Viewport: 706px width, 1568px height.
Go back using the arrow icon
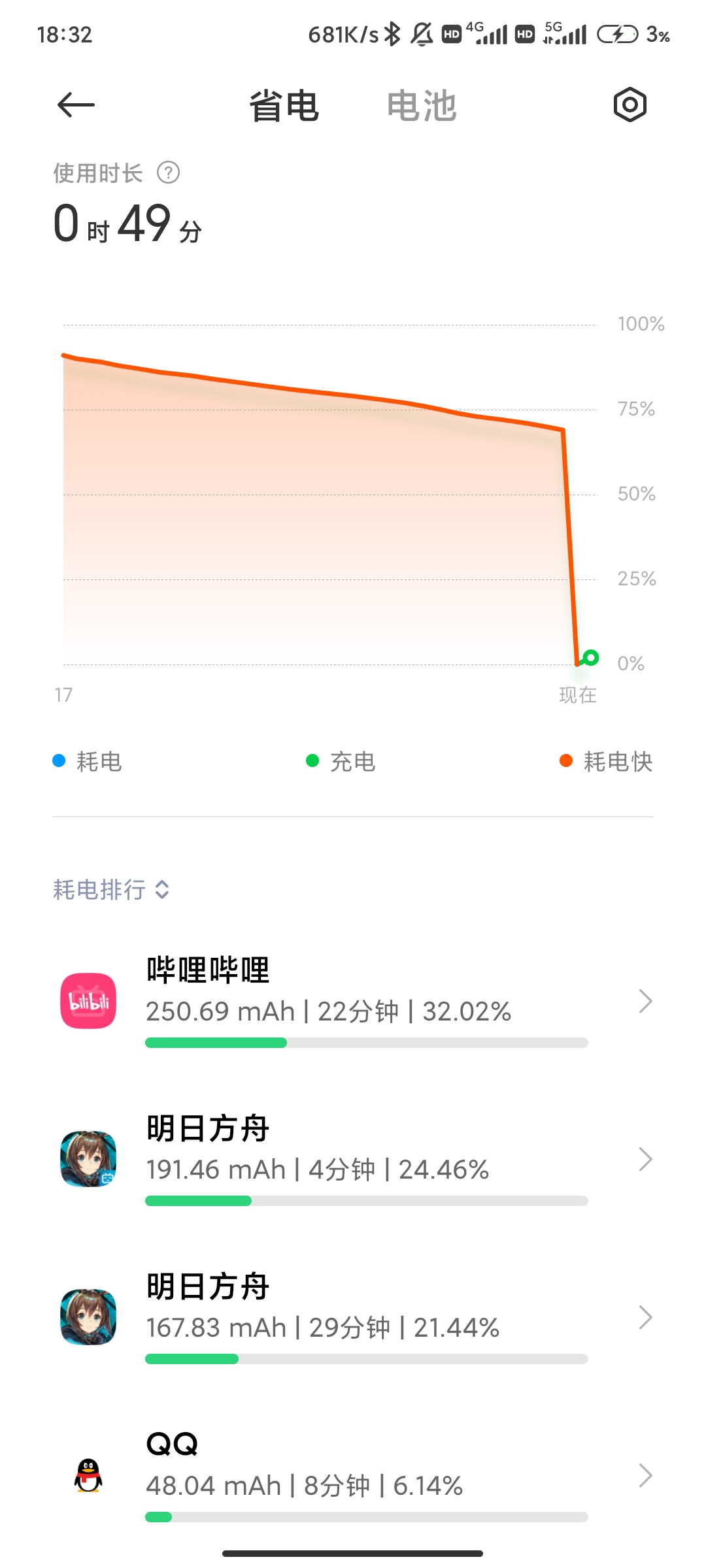tap(76, 105)
